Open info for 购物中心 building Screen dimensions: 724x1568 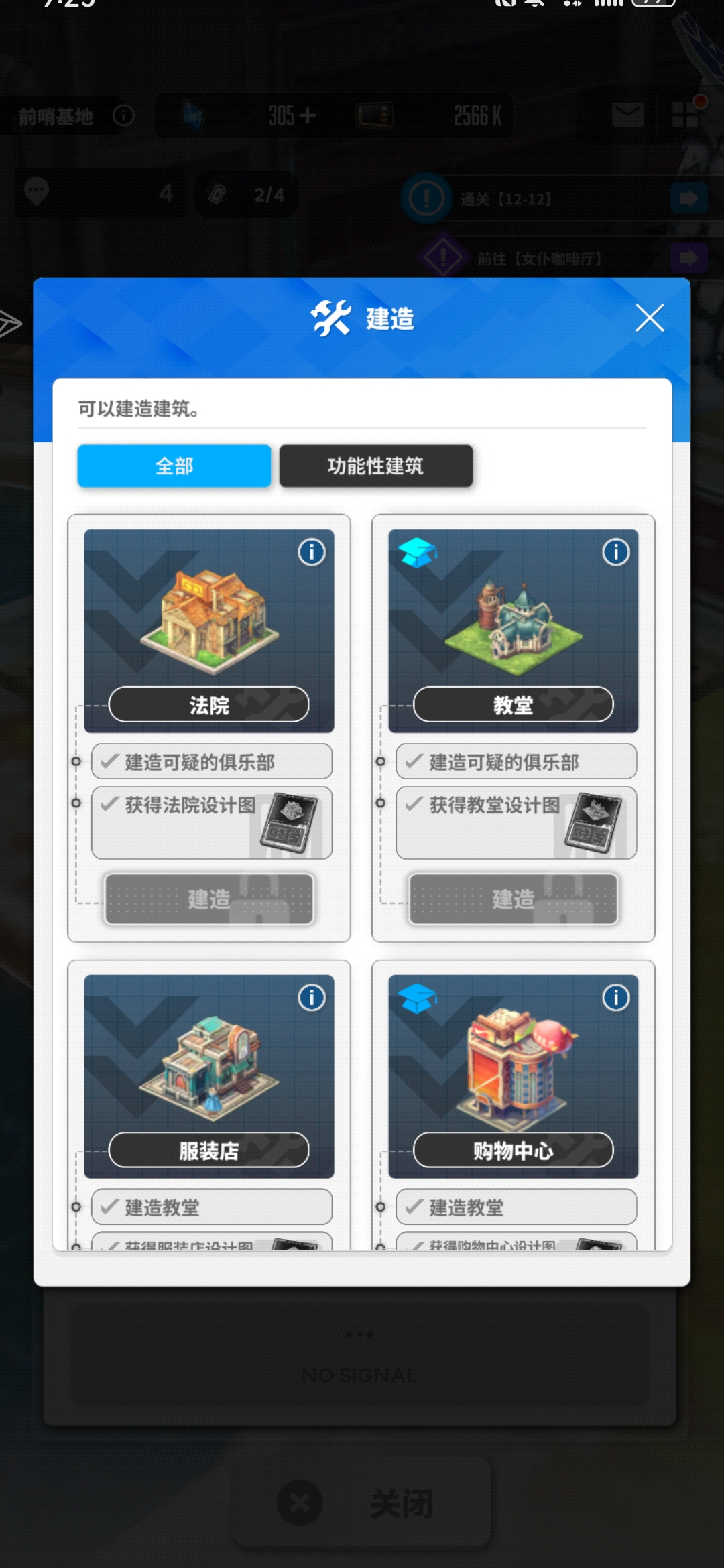(x=615, y=998)
